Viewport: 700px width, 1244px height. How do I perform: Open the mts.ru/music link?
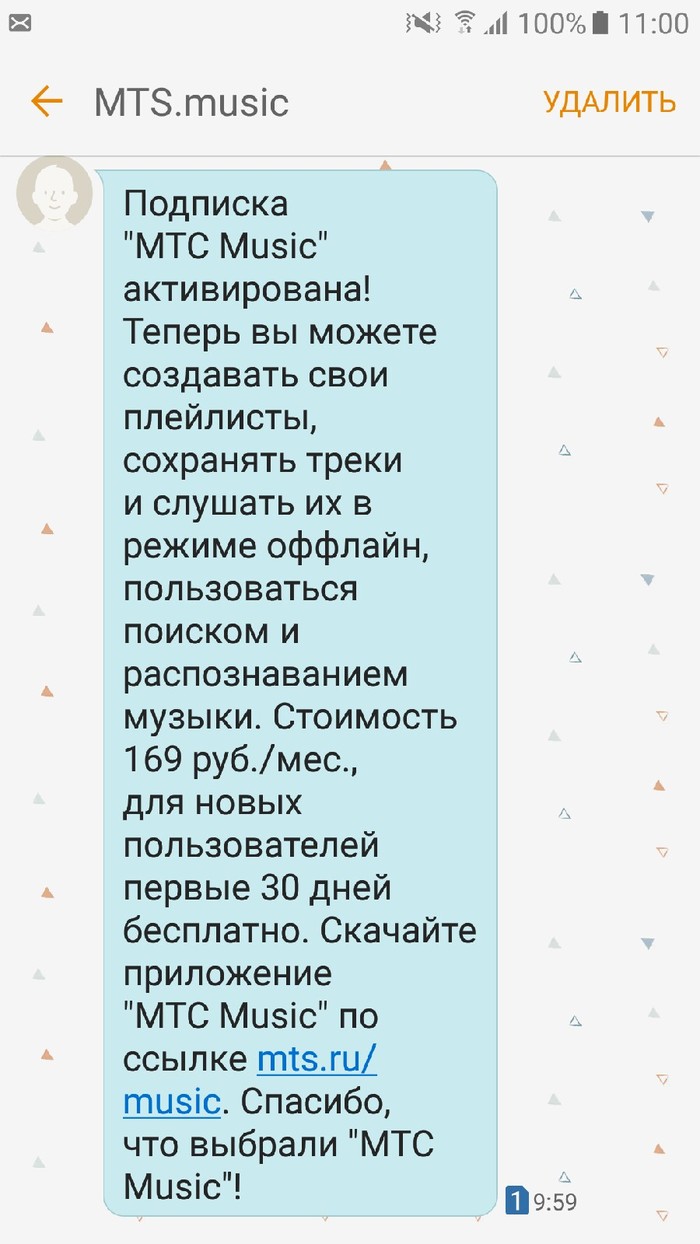316,1059
